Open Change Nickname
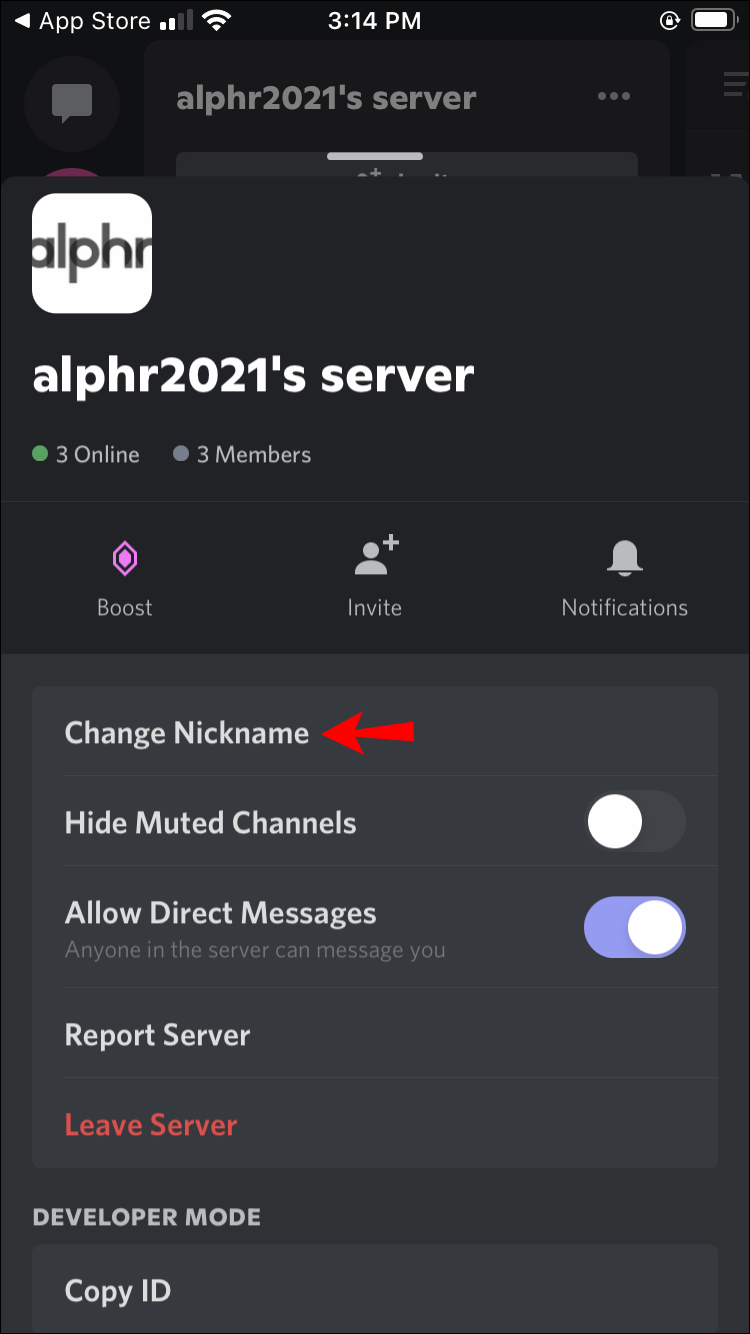750x1334 pixels. pos(187,733)
